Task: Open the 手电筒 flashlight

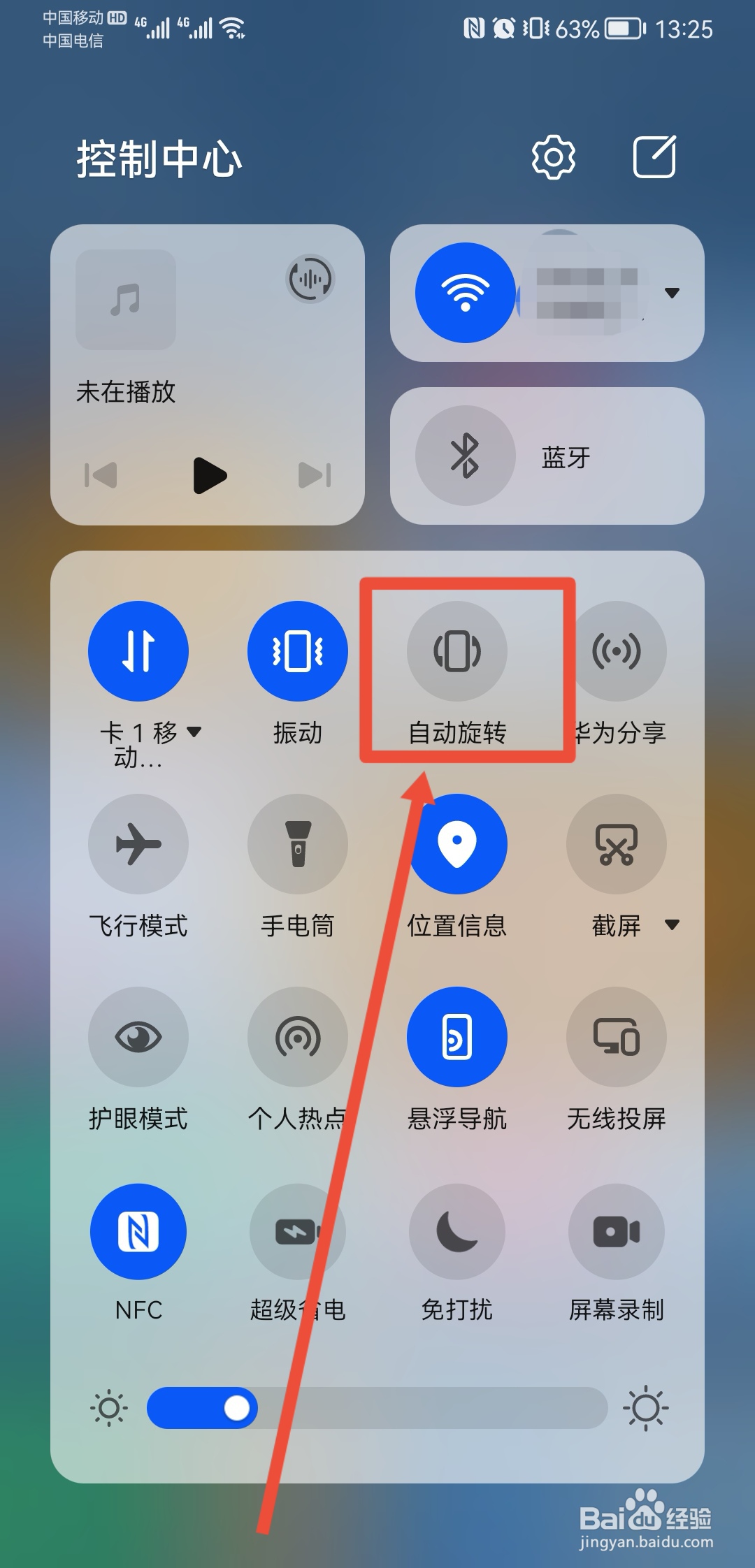Action: tap(297, 843)
